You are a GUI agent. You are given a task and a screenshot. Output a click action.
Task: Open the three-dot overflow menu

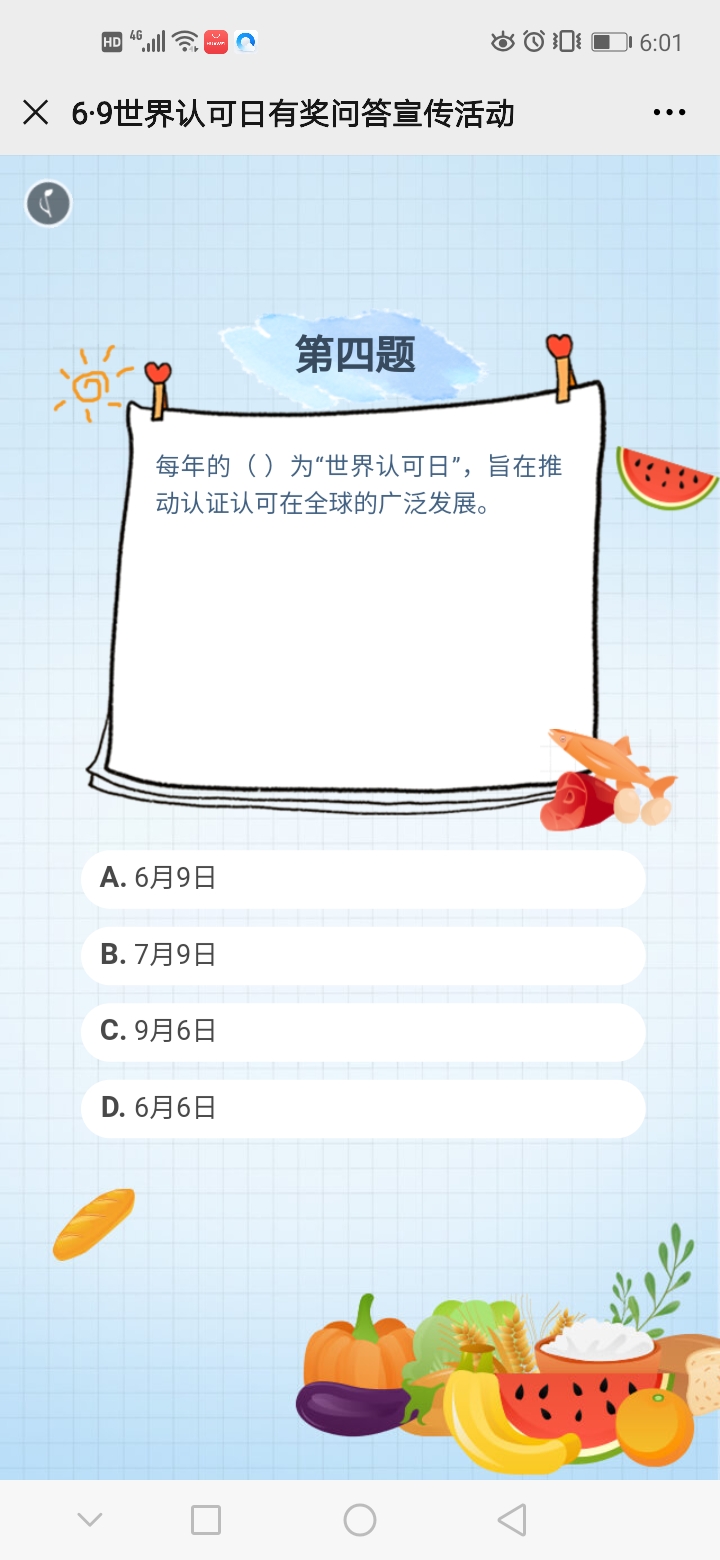(x=669, y=112)
